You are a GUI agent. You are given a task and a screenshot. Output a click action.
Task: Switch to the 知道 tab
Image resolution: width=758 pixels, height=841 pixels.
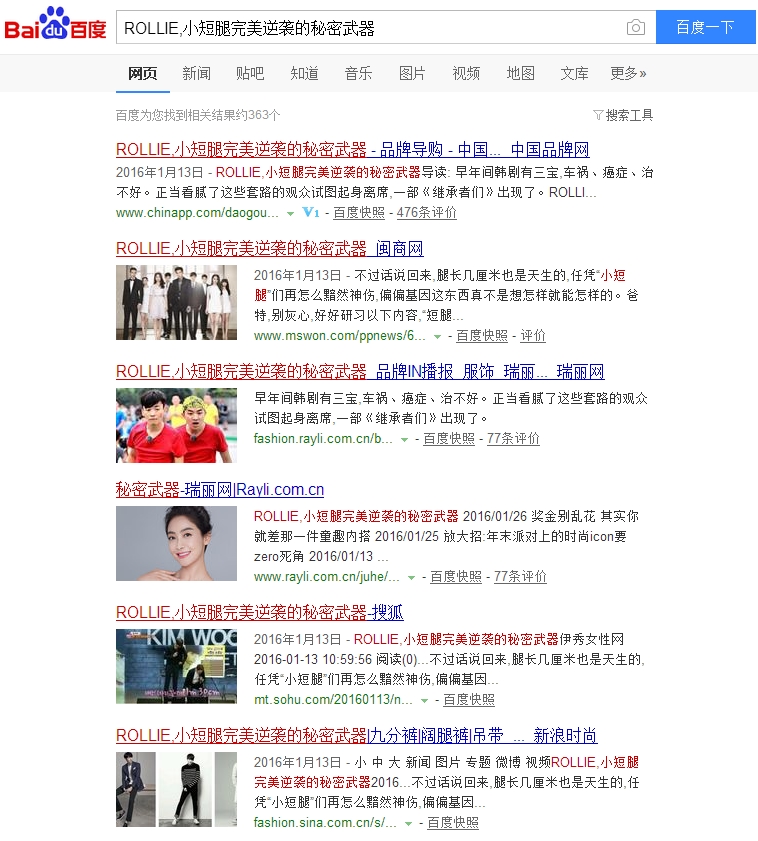point(304,73)
